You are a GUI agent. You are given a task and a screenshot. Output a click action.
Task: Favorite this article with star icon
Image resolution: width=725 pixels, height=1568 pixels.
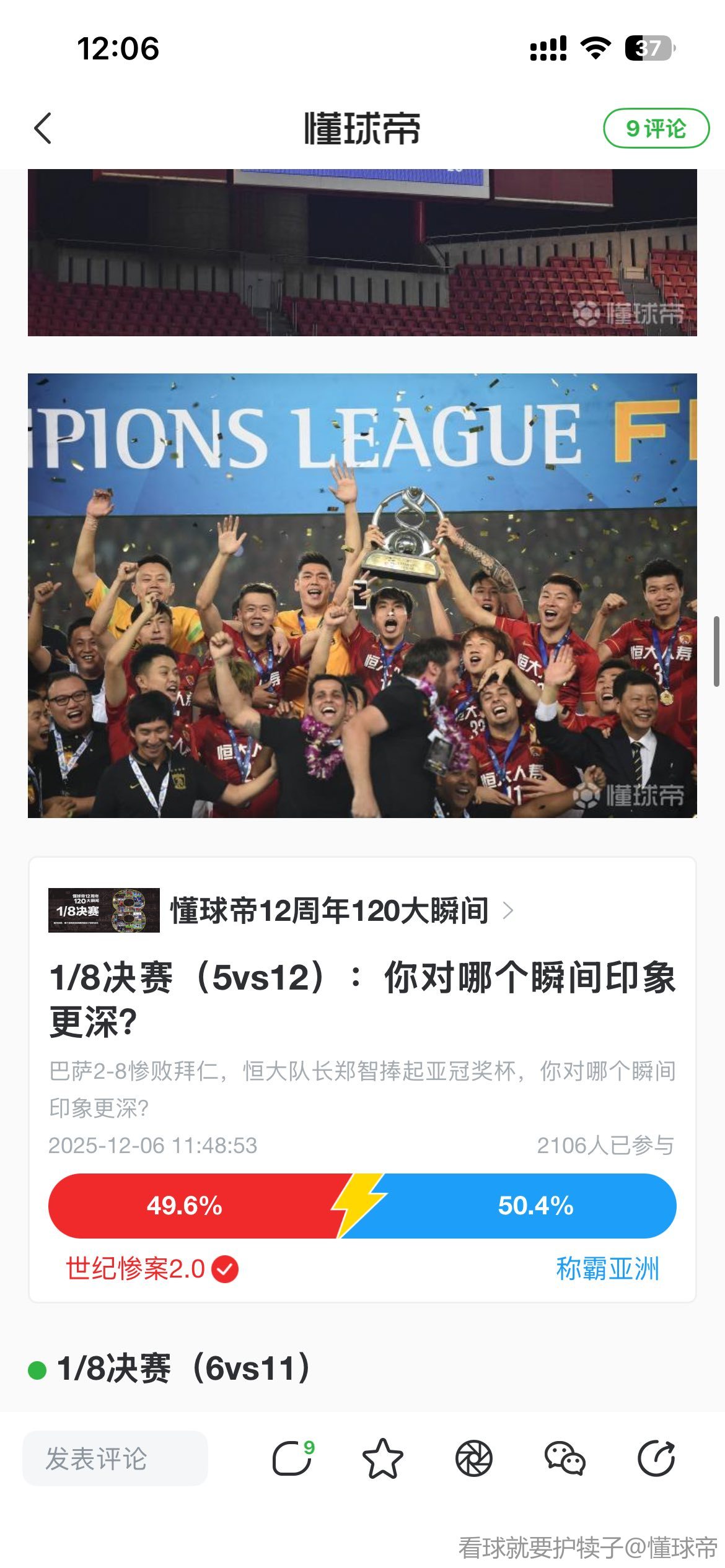click(x=382, y=1458)
